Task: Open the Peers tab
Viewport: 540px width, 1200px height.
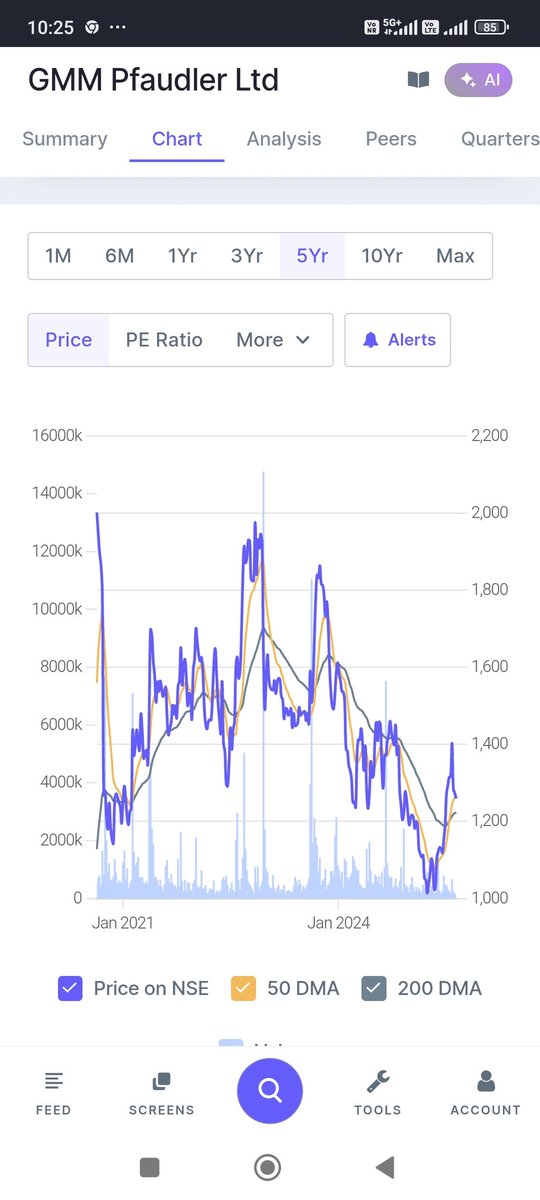Action: 391,139
